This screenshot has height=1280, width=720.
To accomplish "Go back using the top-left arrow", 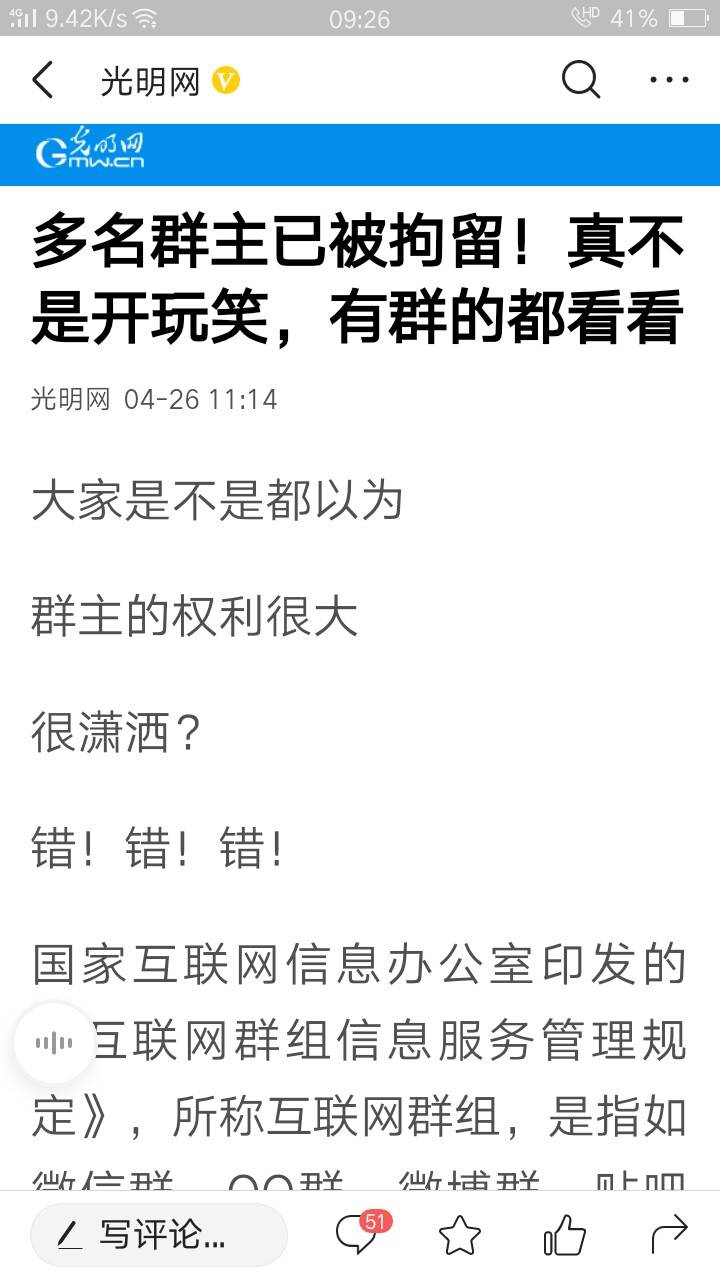I will point(42,80).
